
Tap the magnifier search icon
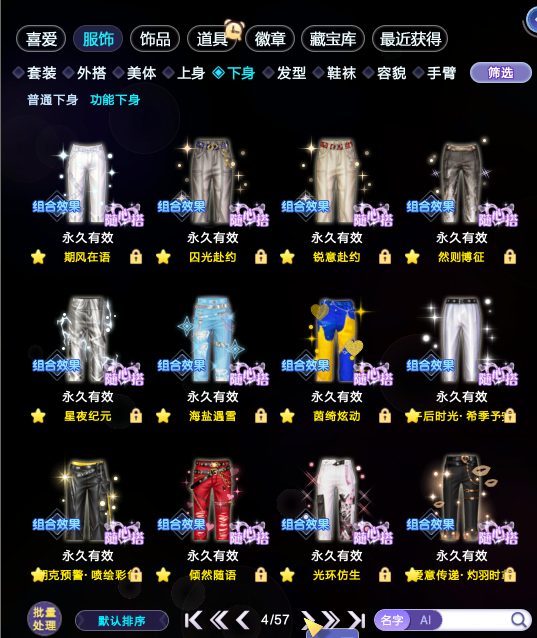coord(519,620)
